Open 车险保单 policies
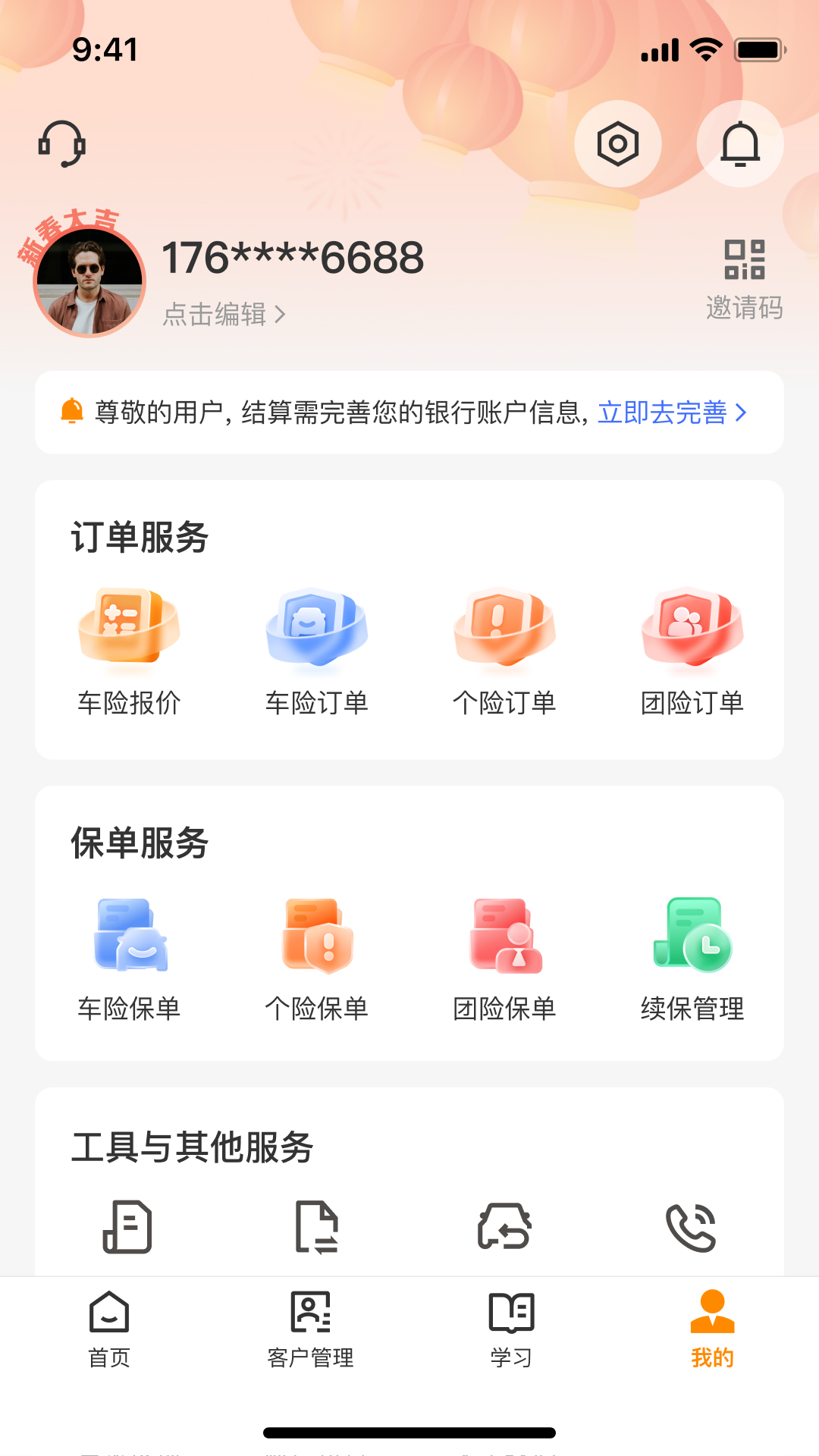This screenshot has width=819, height=1456. tap(129, 959)
